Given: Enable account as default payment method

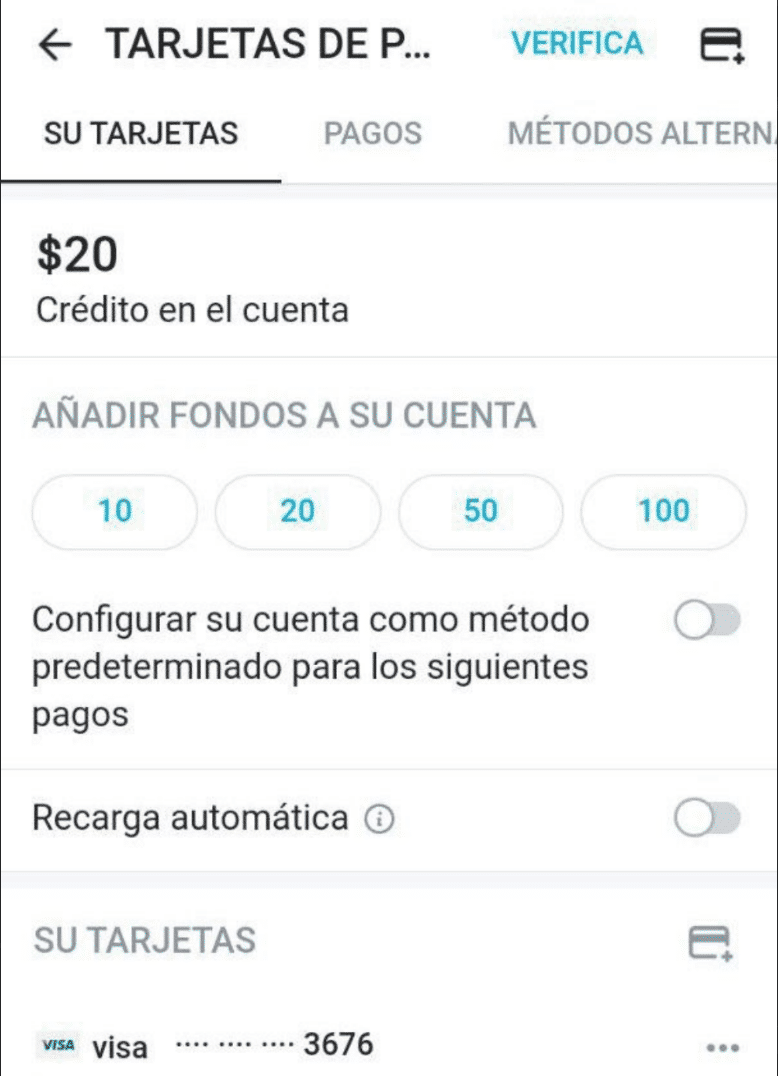Looking at the screenshot, I should [x=707, y=622].
